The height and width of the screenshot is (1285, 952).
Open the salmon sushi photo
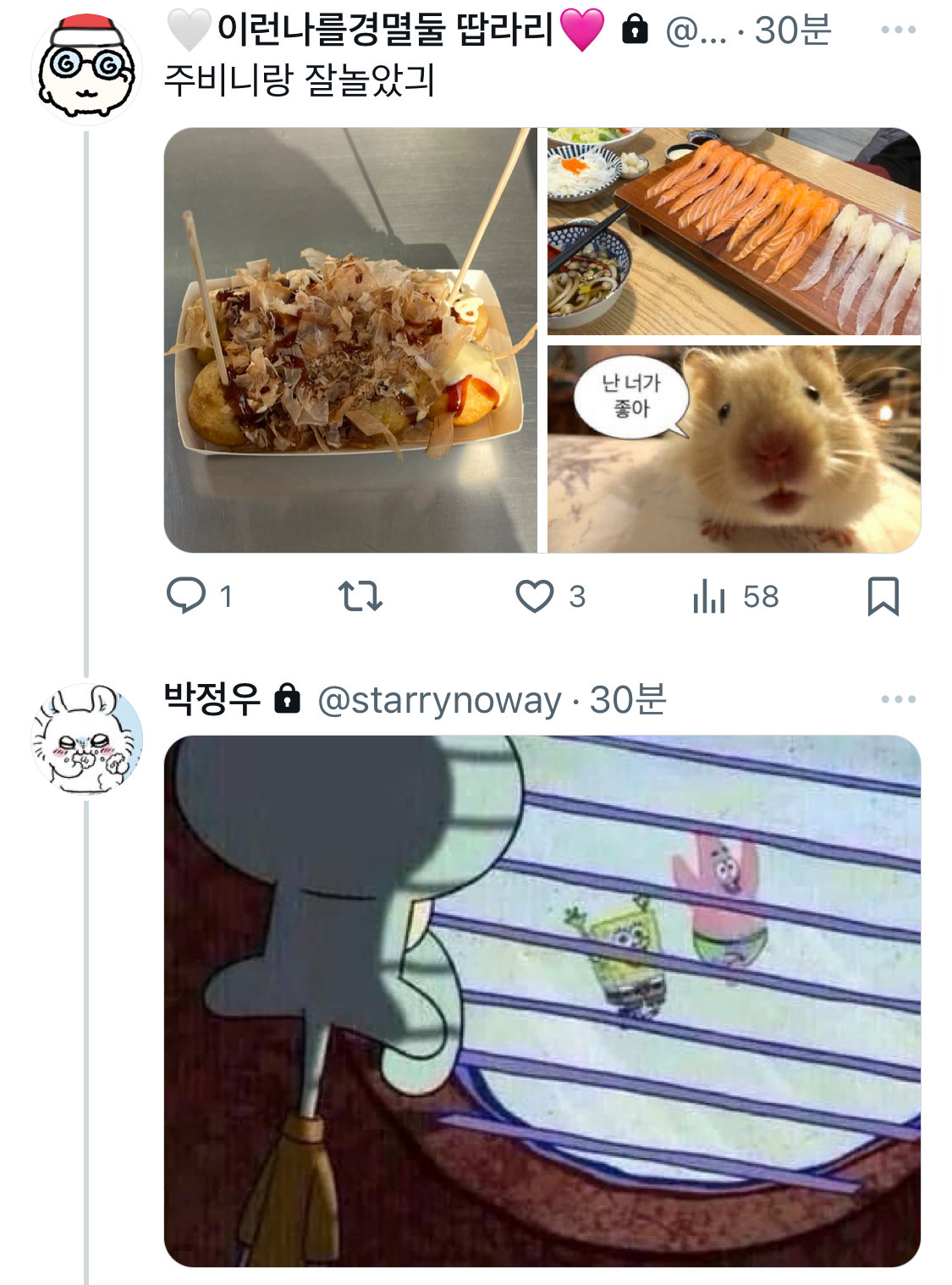734,231
